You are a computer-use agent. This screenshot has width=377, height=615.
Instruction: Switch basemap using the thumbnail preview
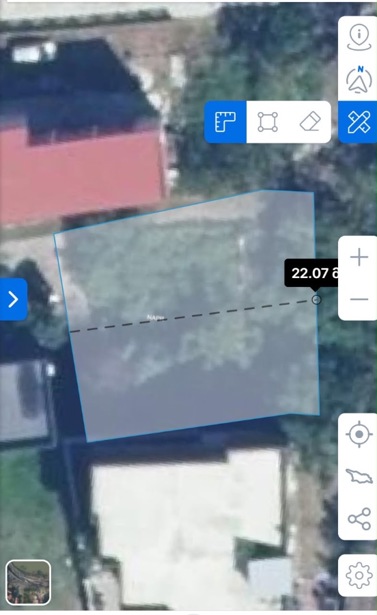click(x=28, y=582)
